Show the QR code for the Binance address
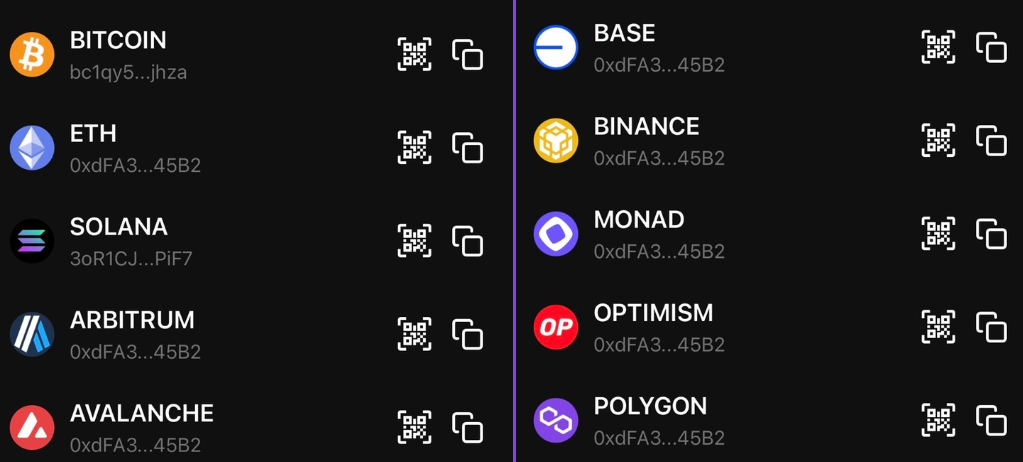This screenshot has height=462, width=1023. 938,140
